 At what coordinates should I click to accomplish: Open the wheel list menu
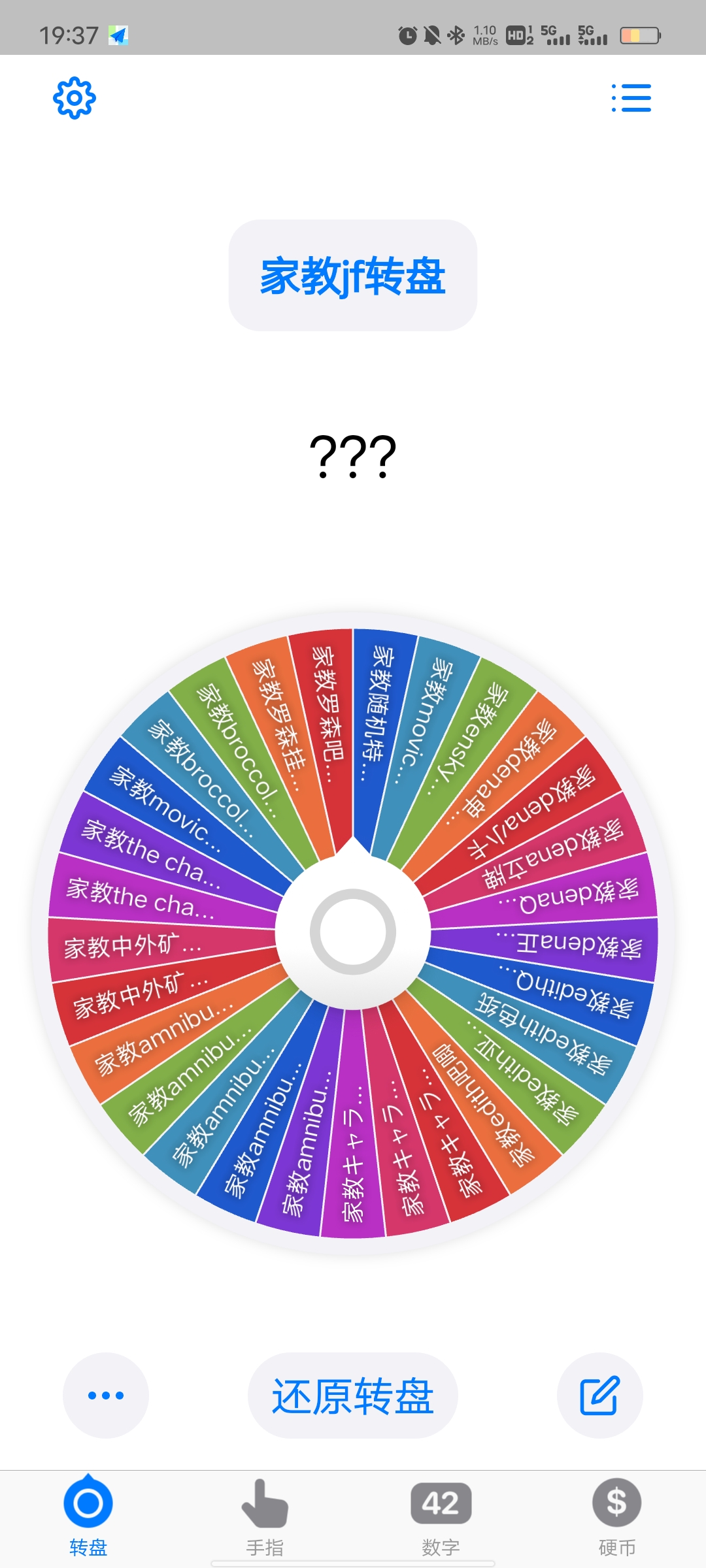pyautogui.click(x=631, y=98)
